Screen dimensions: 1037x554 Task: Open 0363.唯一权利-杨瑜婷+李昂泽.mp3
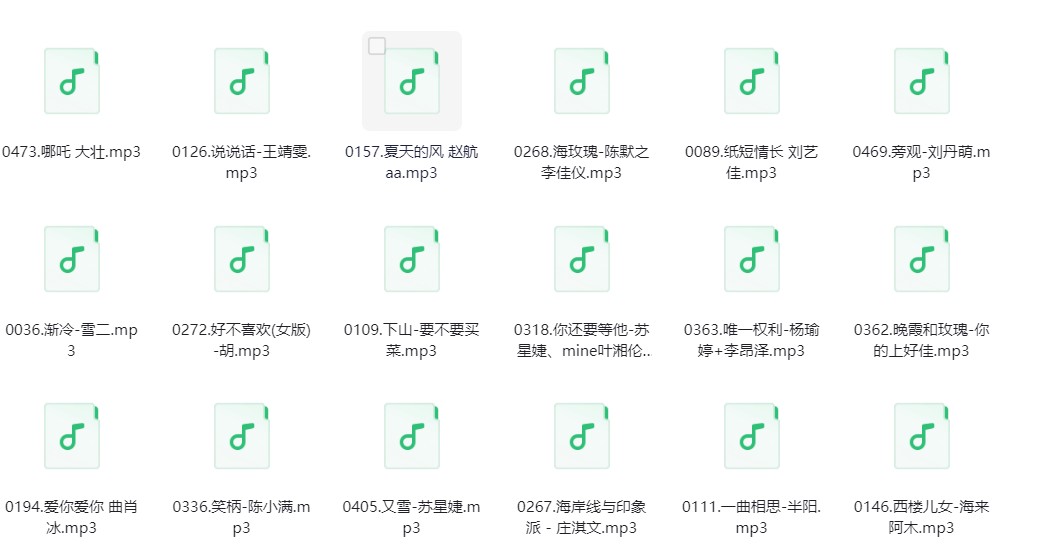(752, 258)
